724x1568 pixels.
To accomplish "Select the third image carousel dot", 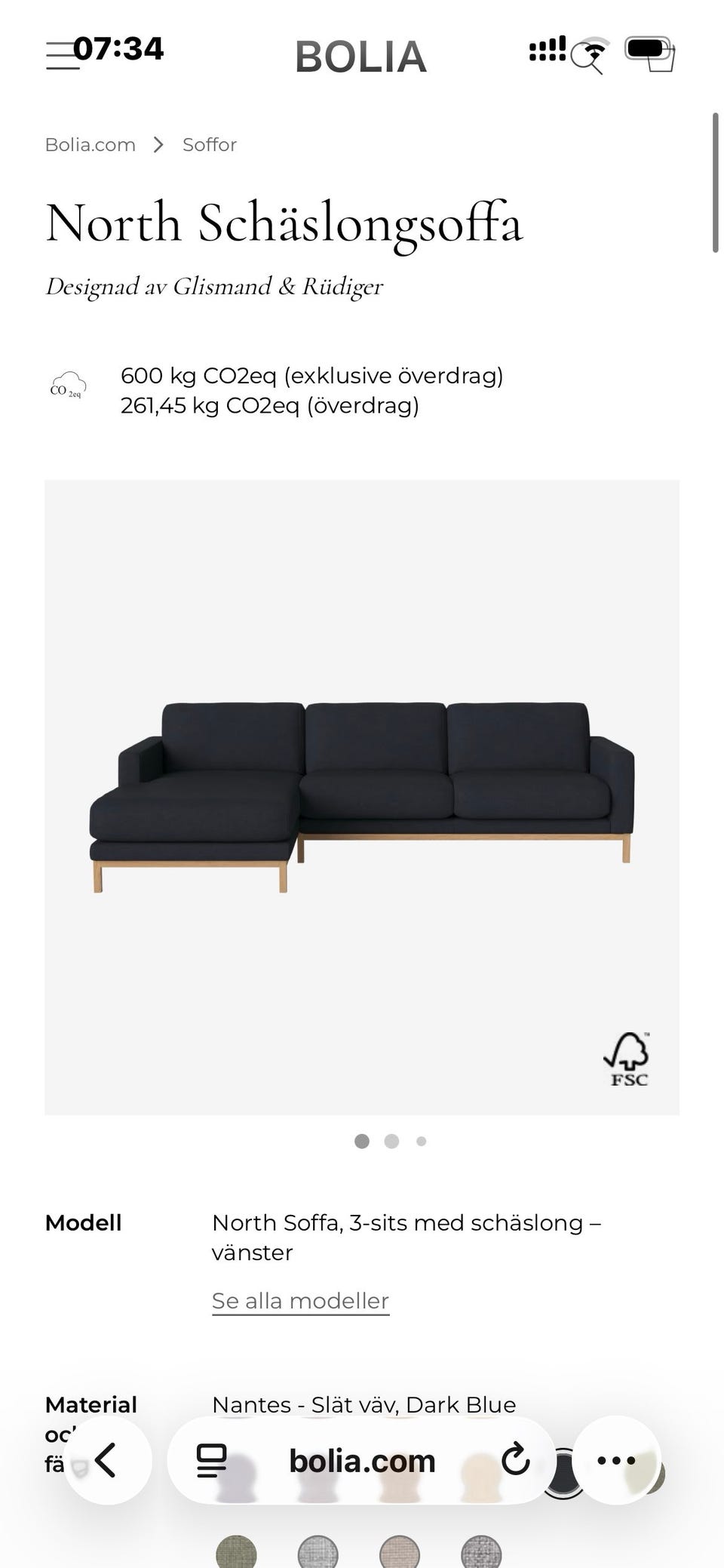I will pyautogui.click(x=420, y=1142).
